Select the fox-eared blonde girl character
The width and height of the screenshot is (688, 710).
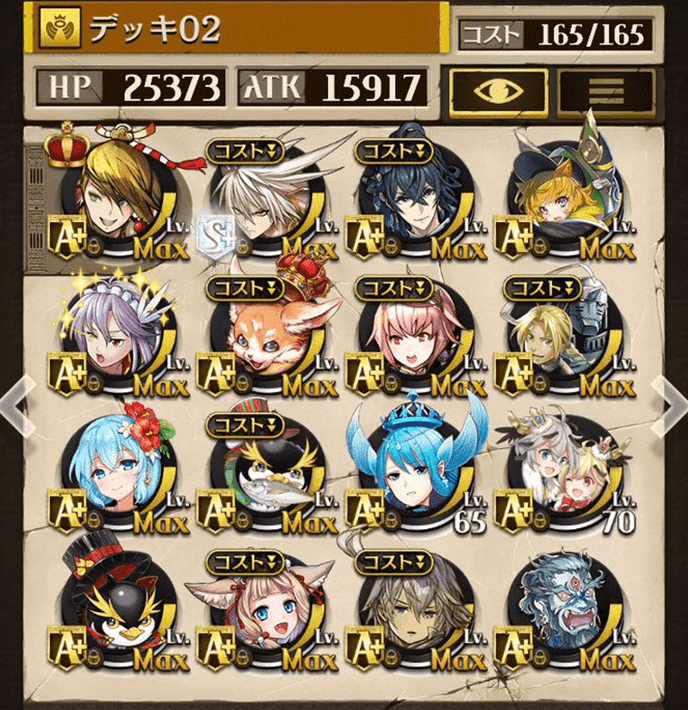point(262,615)
